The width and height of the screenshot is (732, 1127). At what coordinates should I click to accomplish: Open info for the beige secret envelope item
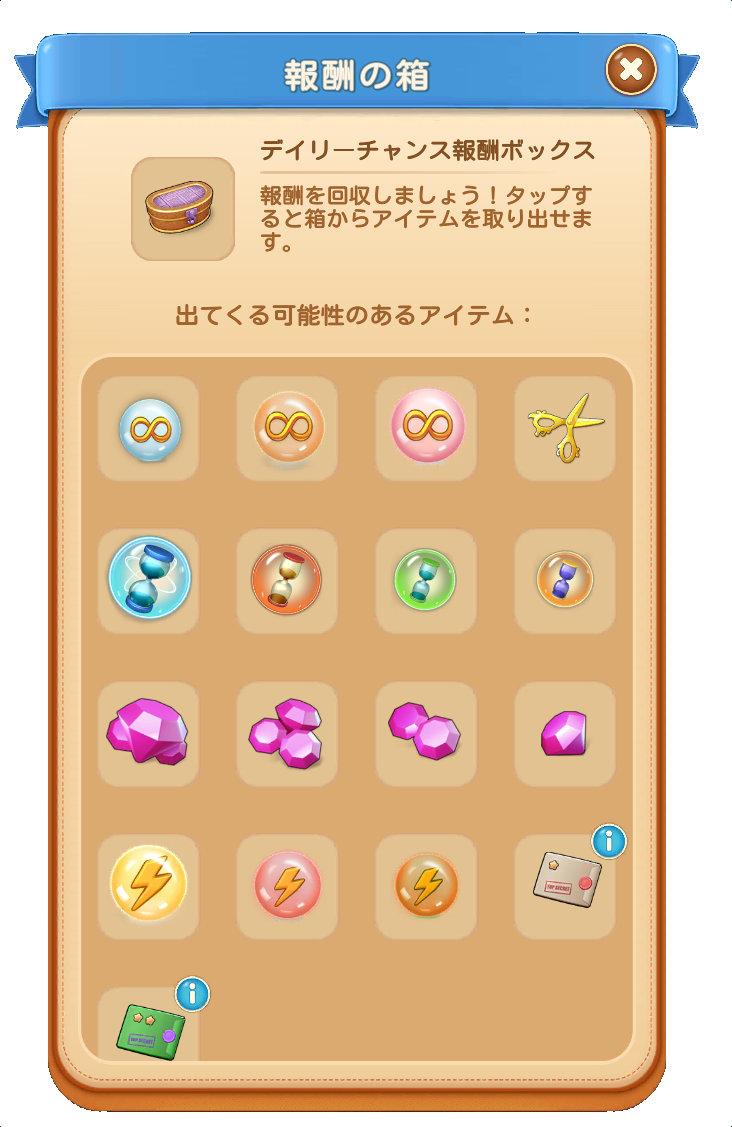pyautogui.click(x=608, y=841)
